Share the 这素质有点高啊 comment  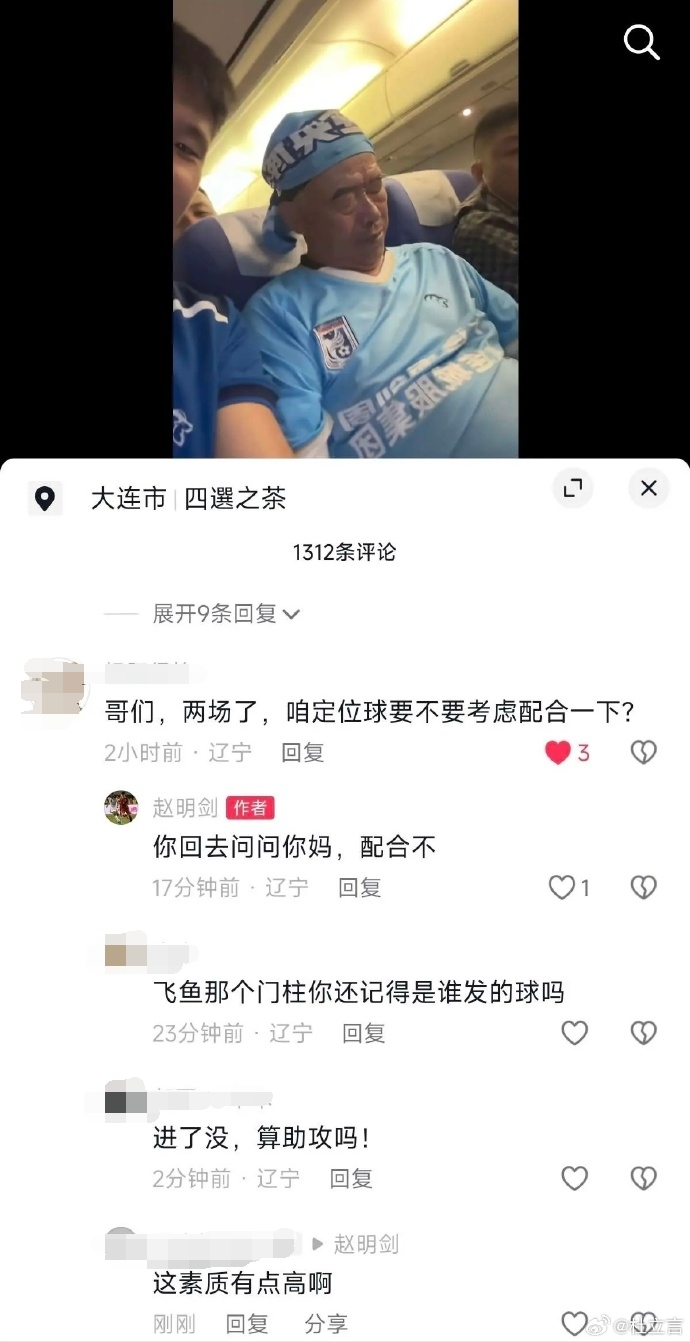click(x=326, y=1324)
